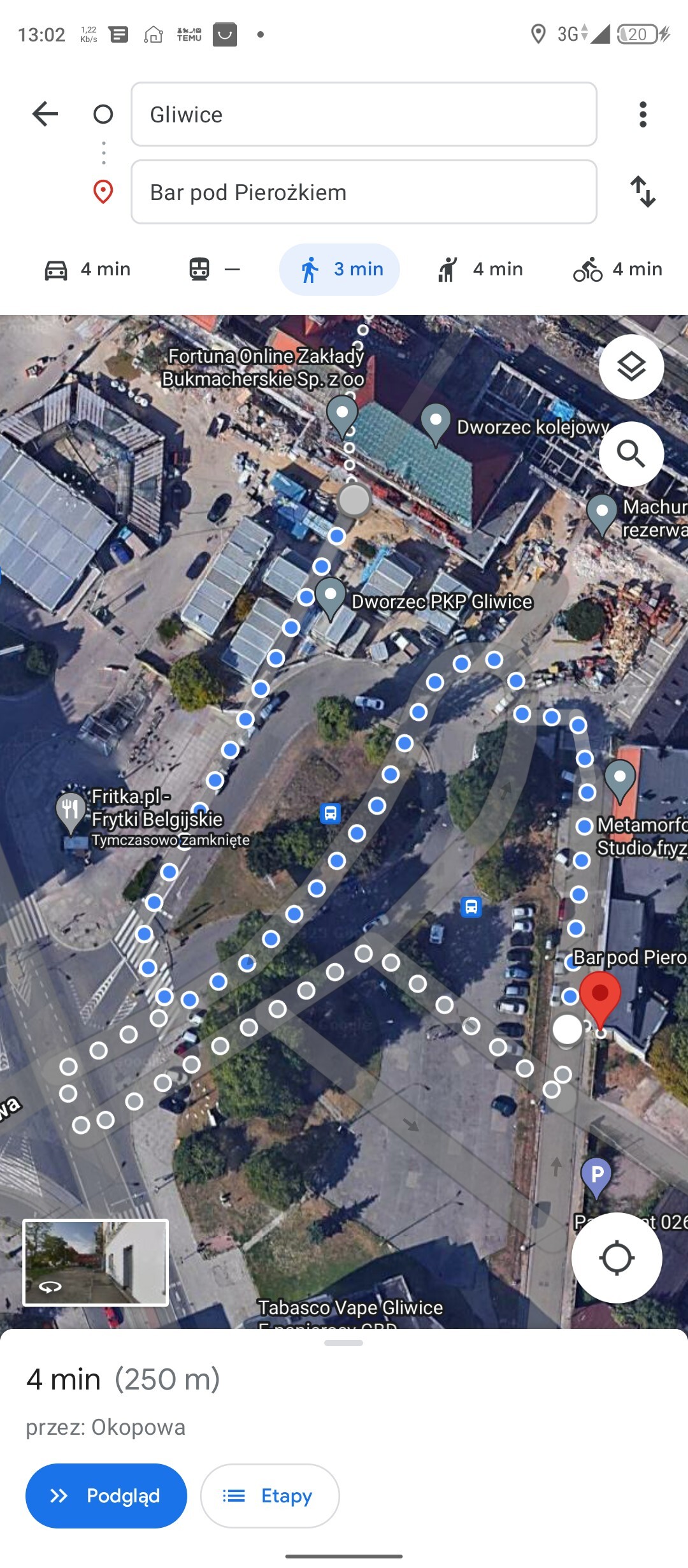Select the walking tab, 3 min

340,270
